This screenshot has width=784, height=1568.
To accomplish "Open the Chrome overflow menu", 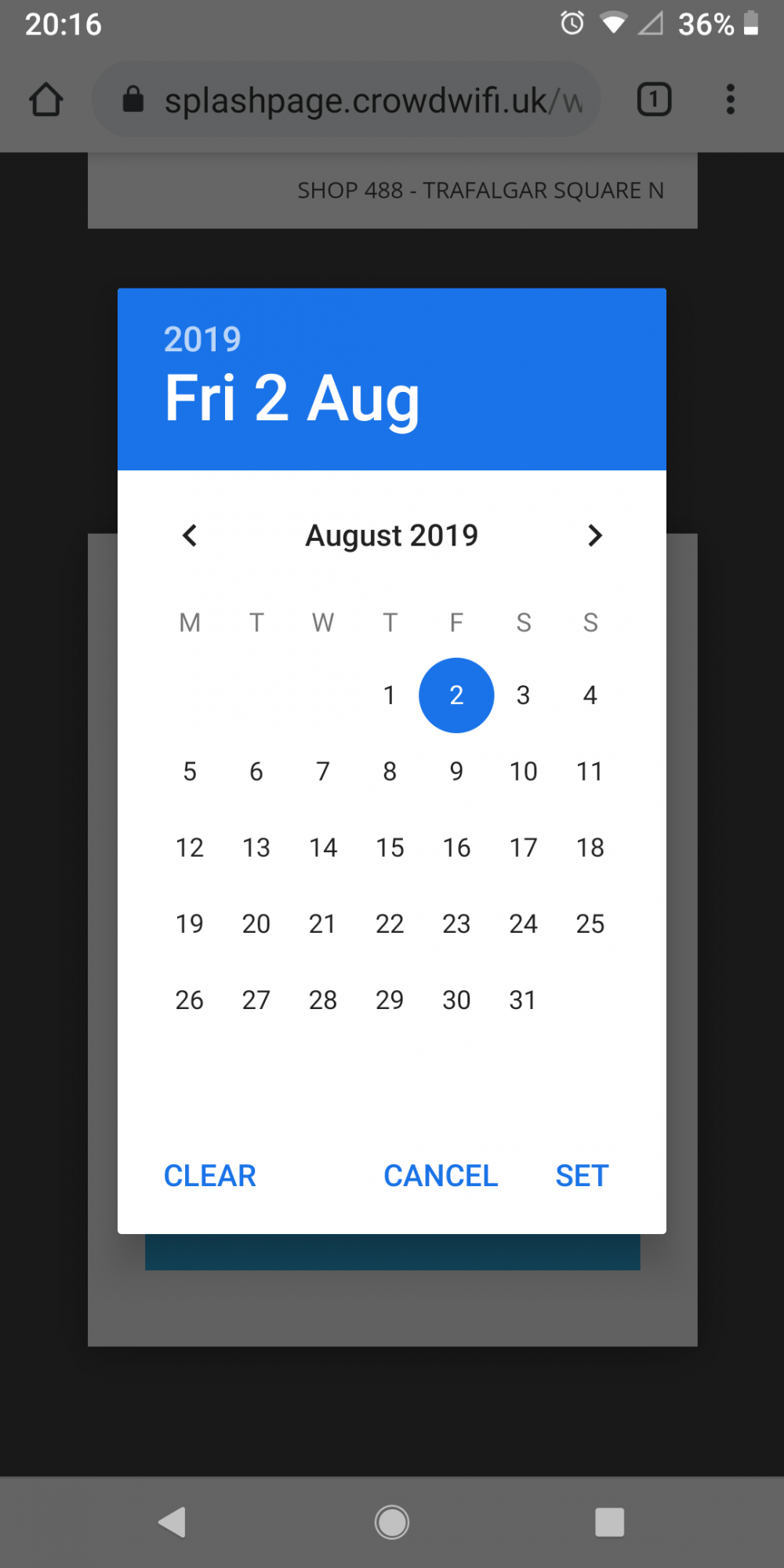I will click(730, 100).
